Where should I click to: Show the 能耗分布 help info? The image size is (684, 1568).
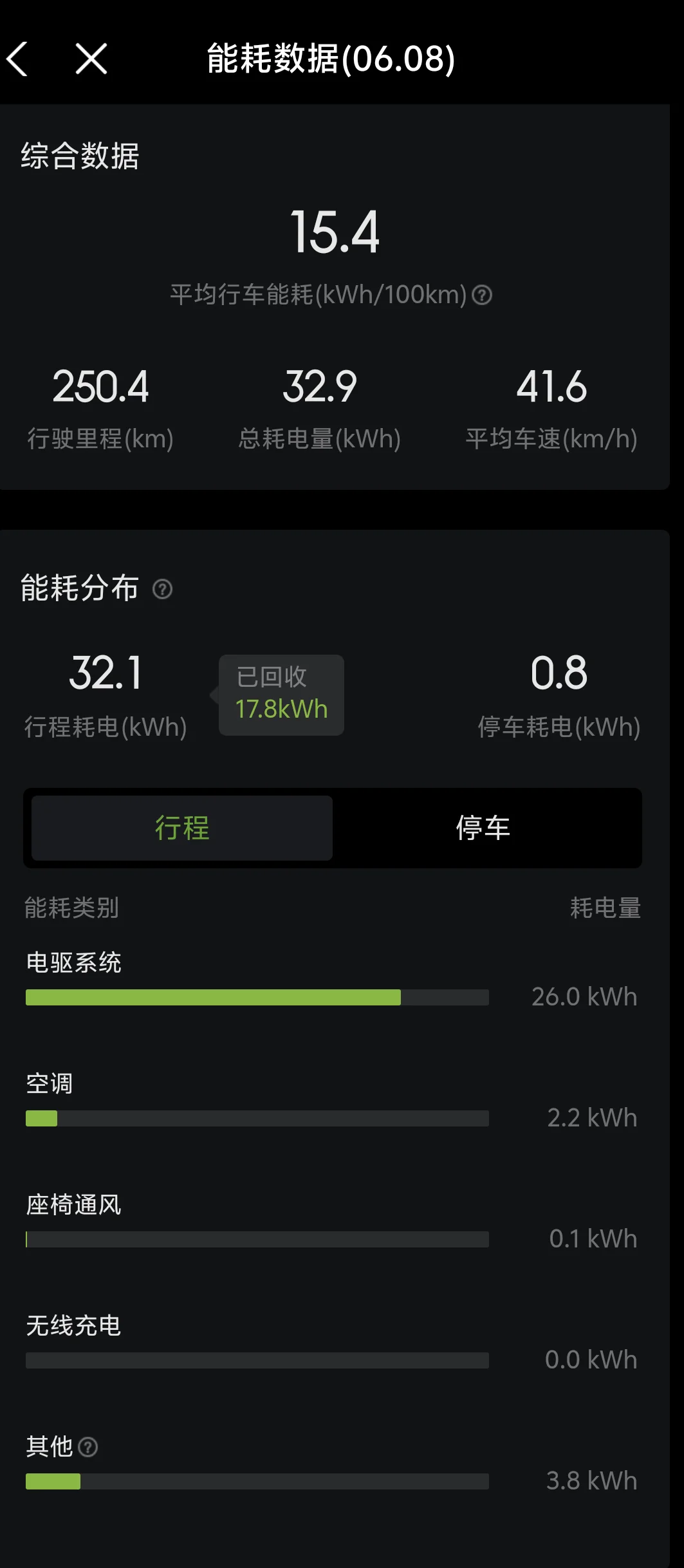pos(162,589)
